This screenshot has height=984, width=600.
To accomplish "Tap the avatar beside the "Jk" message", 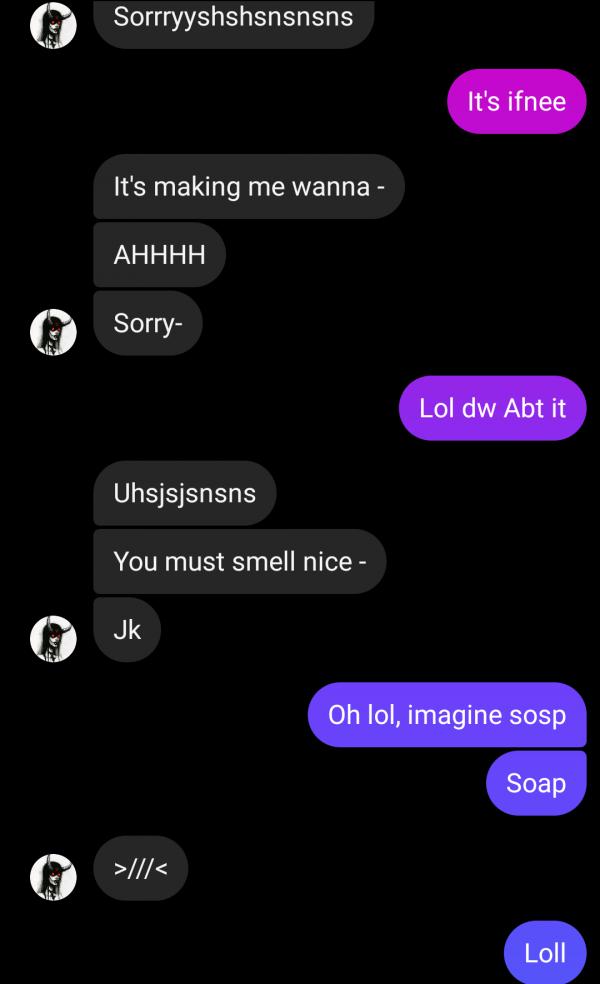I will click(54, 637).
